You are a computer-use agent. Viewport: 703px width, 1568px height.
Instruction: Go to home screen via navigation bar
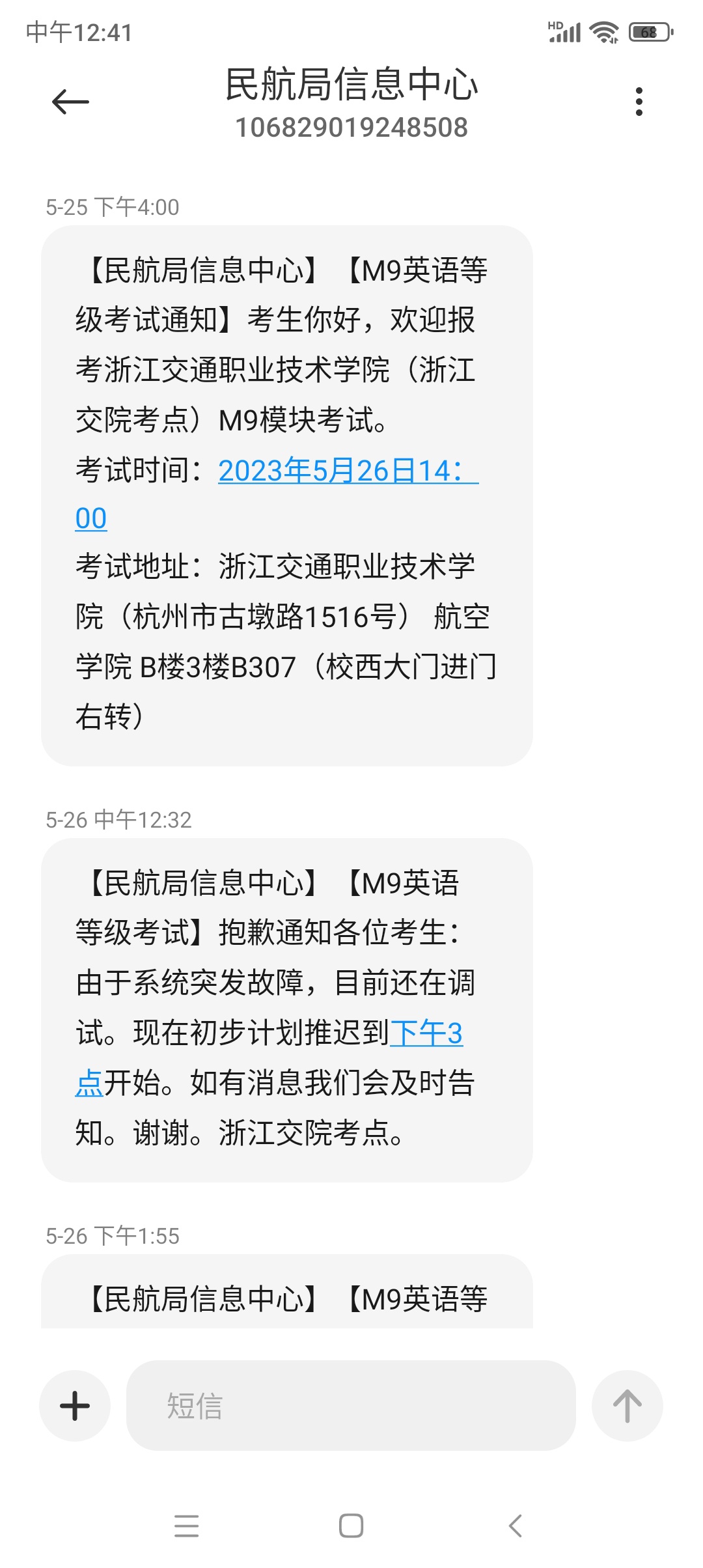351,1526
